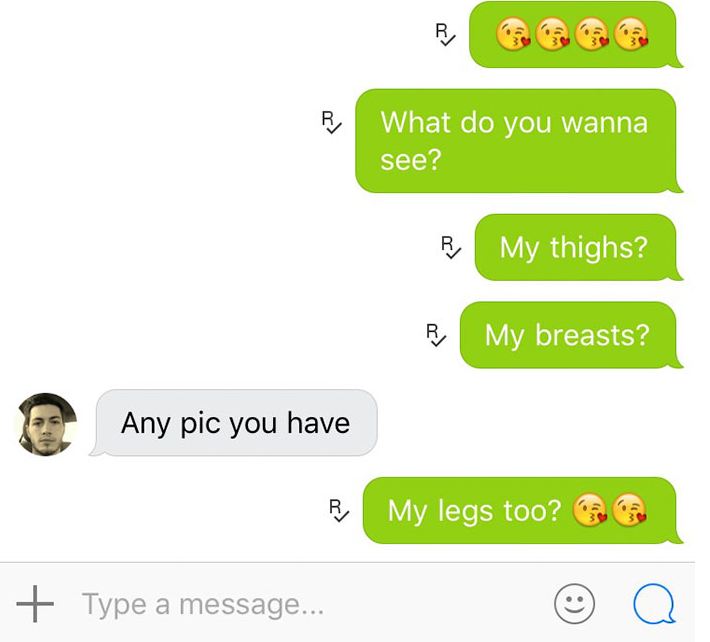Open the sender's profile picture

[46, 425]
